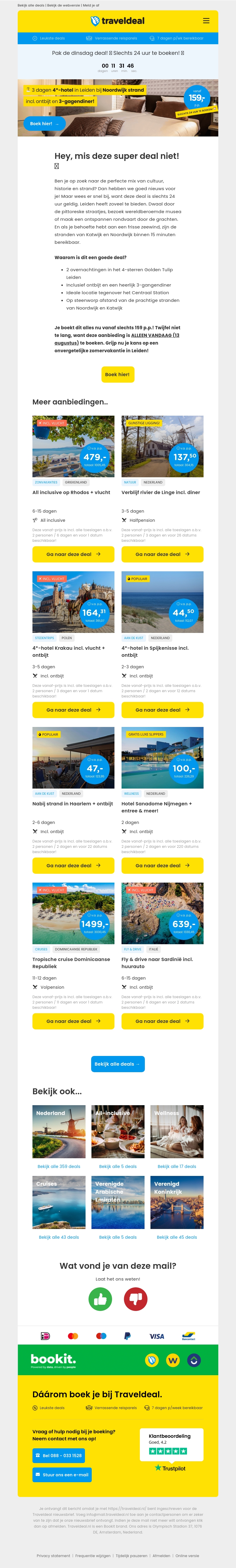The width and height of the screenshot is (236, 1568).
Task: Open the hamburger menu in the header
Action: (x=206, y=21)
